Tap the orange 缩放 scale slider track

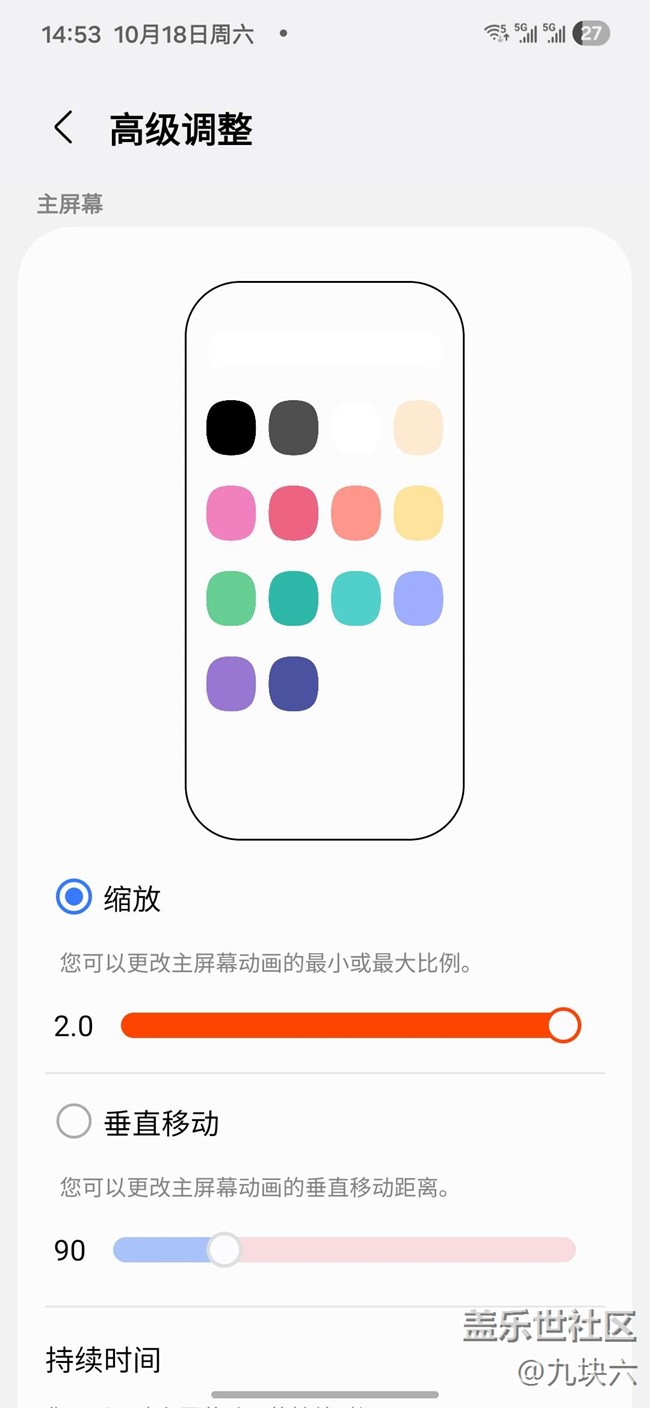(340, 1026)
